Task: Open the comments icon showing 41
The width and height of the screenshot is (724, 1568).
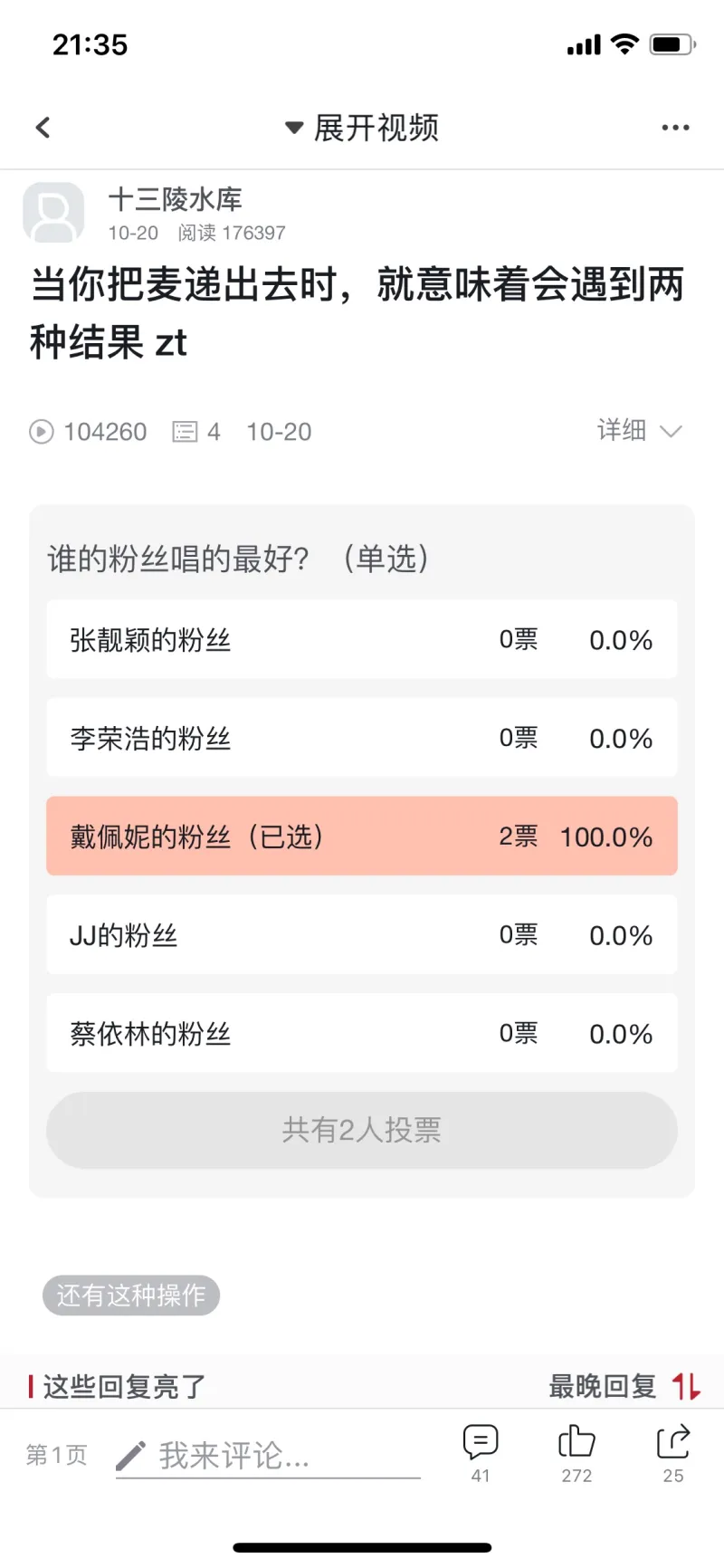Action: (481, 1452)
